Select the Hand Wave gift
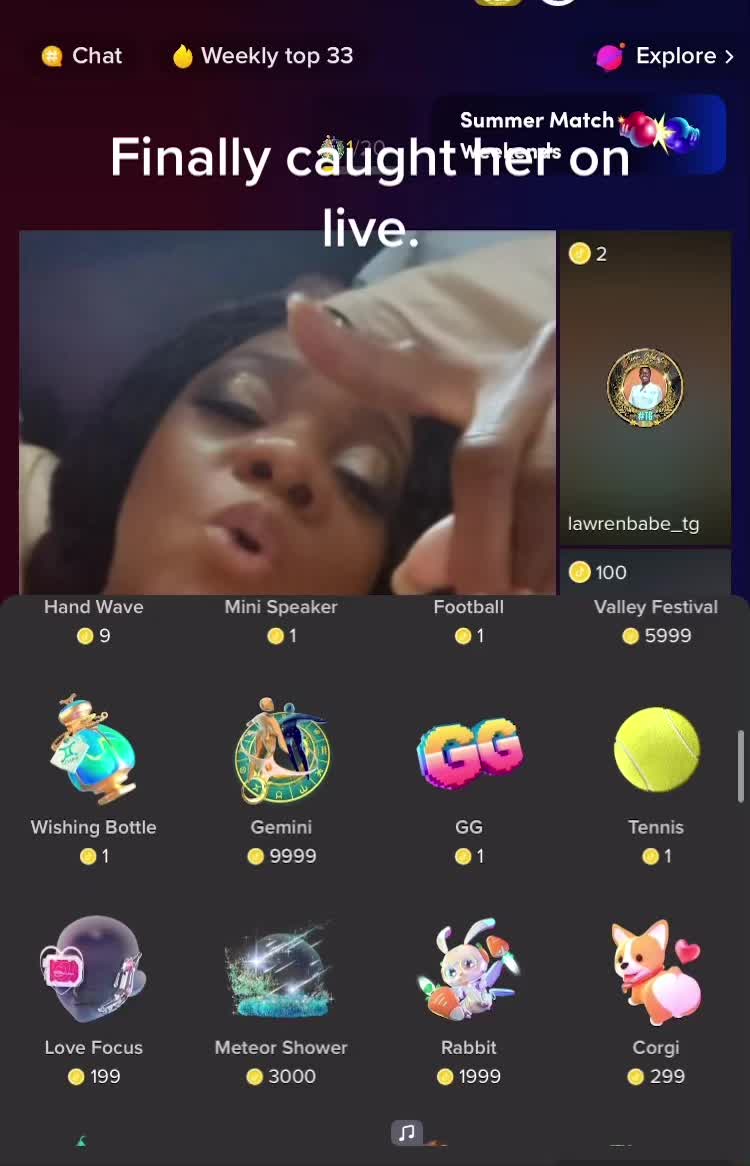The height and width of the screenshot is (1166, 750). 93,619
